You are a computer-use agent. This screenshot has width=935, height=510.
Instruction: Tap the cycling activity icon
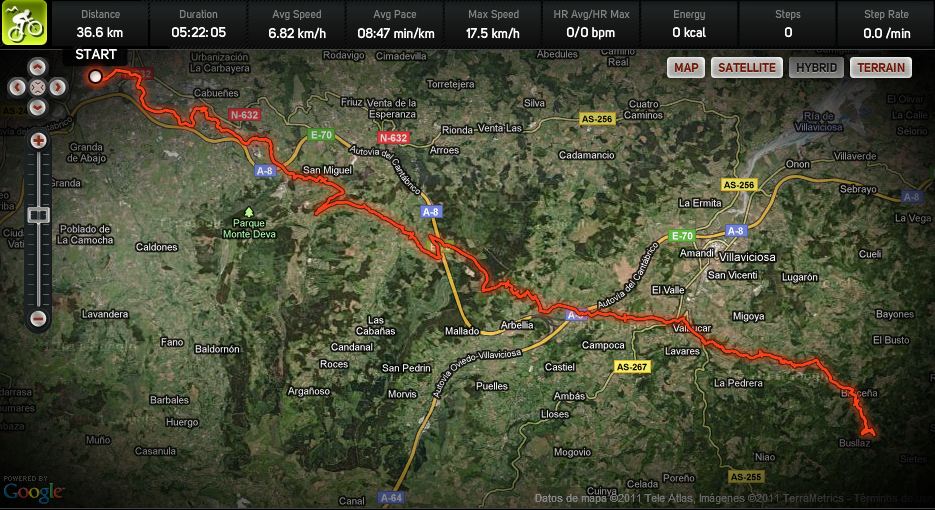pos(24,23)
